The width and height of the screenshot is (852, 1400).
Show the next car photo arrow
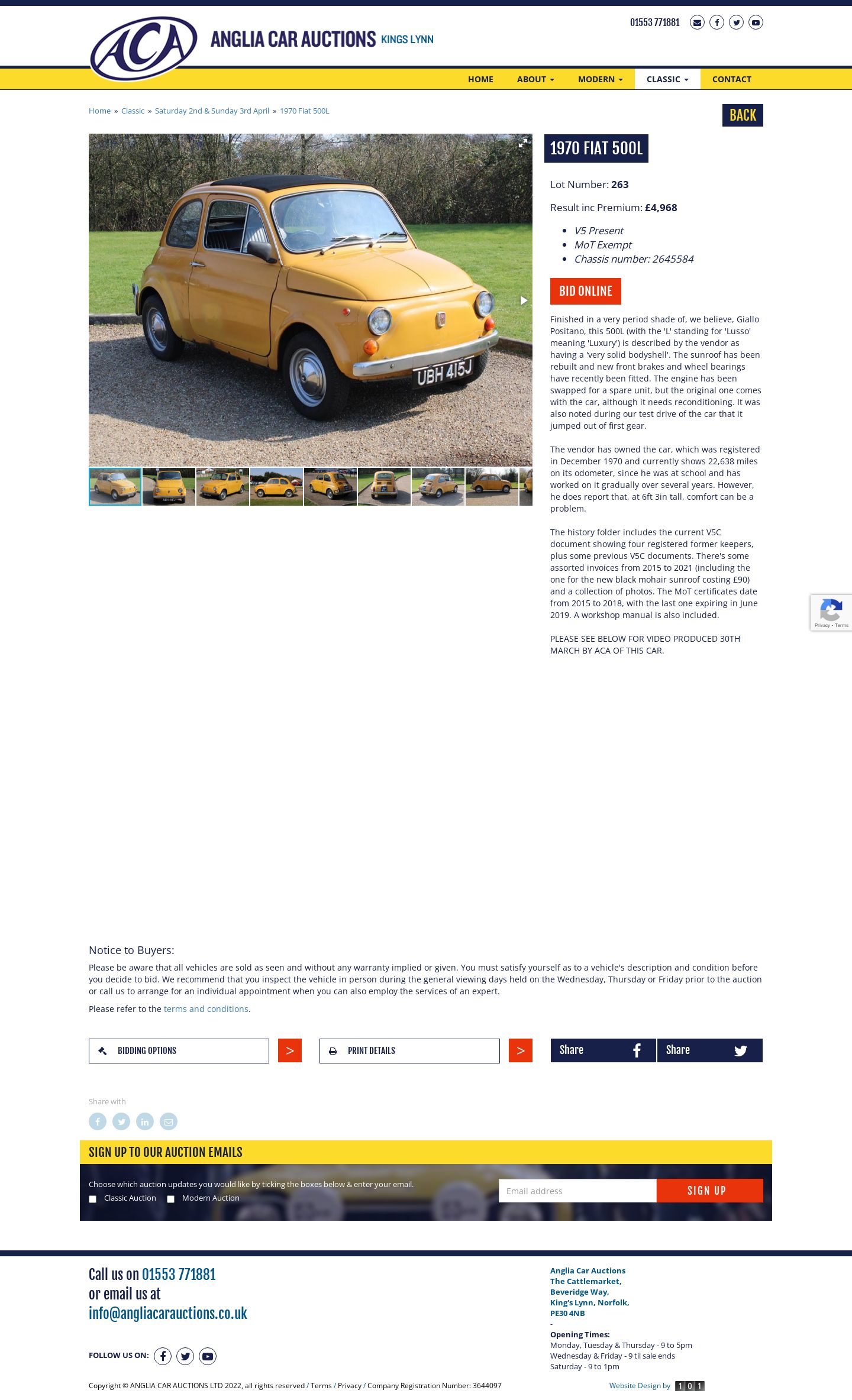524,300
